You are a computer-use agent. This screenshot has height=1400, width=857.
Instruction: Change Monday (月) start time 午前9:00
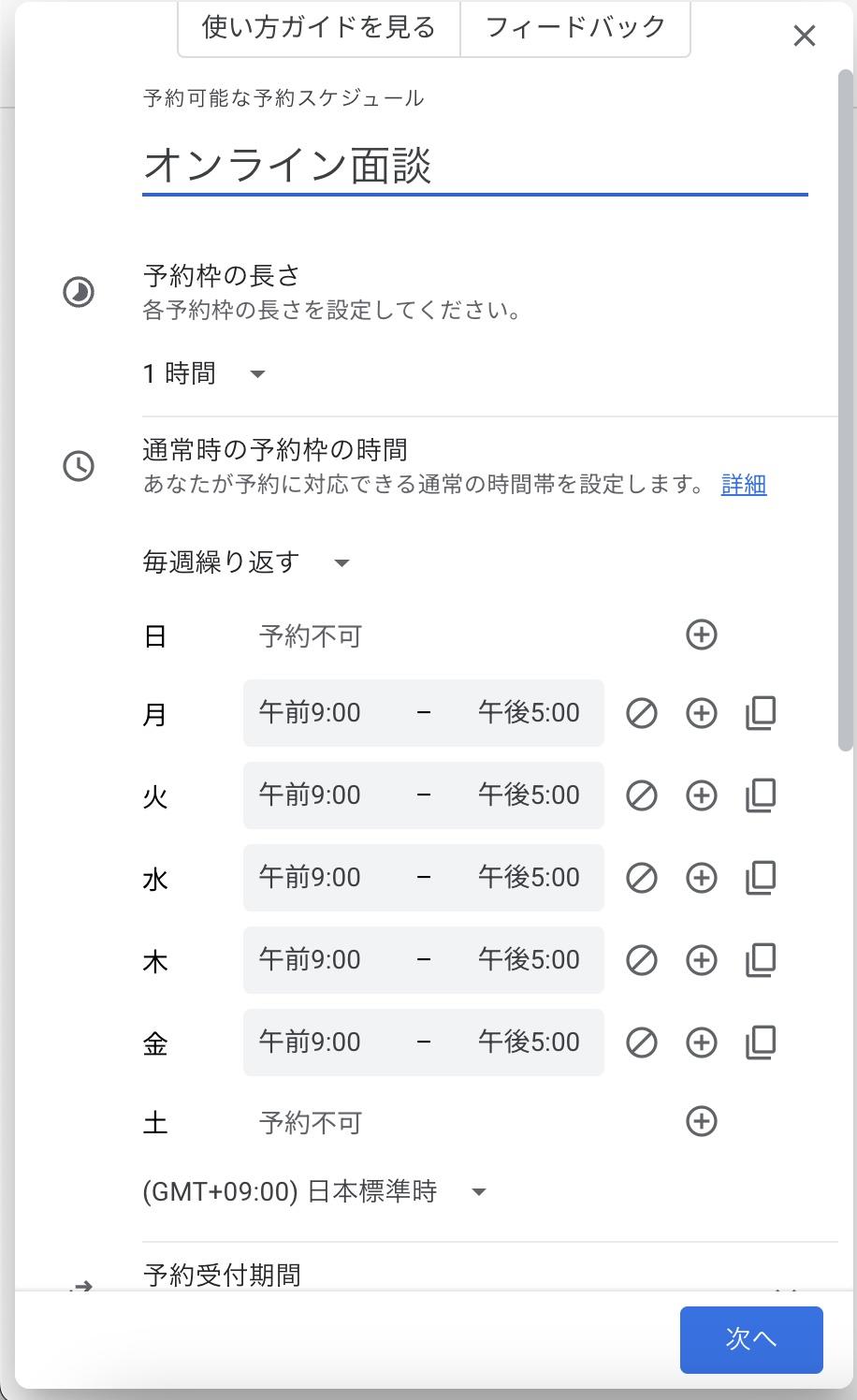(x=310, y=713)
